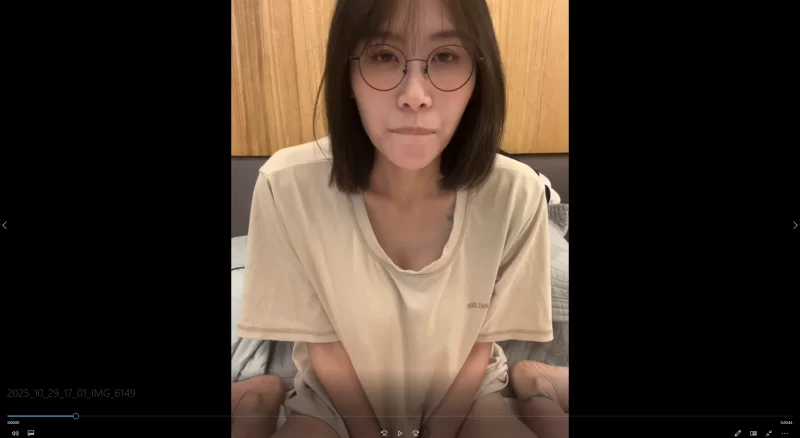This screenshot has width=800, height=438.
Task: Skip forward in the video
Action: pos(416,433)
